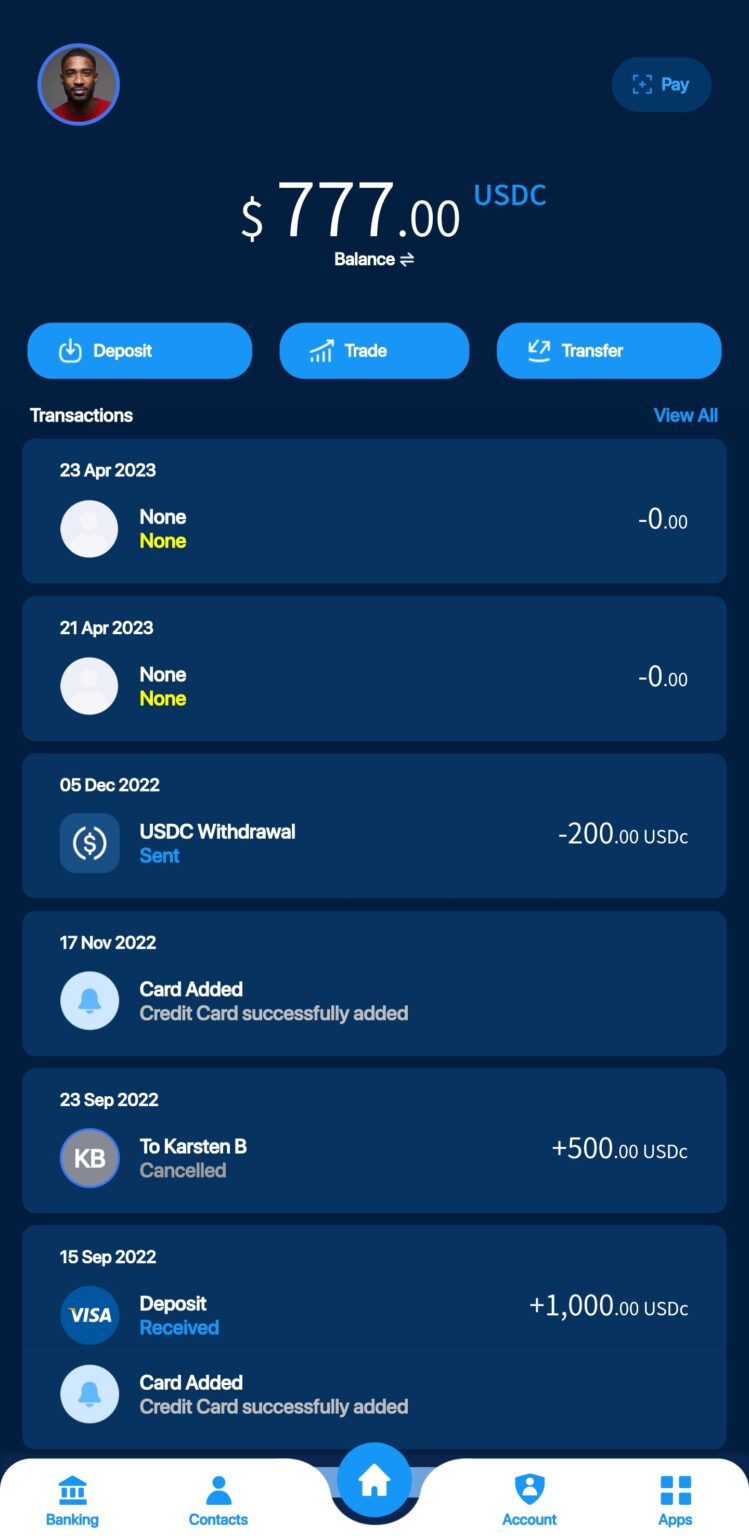Switch to the Contacts tab
The height and width of the screenshot is (1536, 749).
(x=218, y=1499)
